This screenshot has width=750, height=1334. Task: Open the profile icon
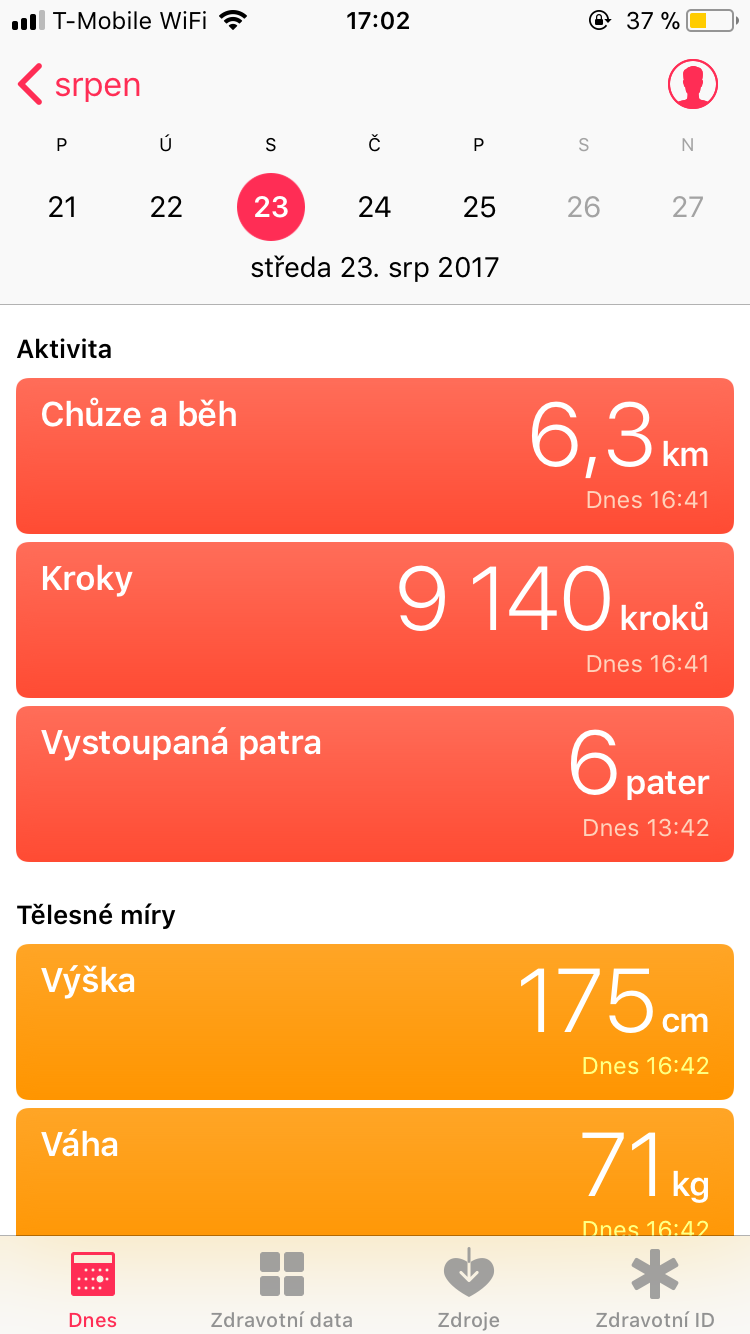click(x=692, y=85)
